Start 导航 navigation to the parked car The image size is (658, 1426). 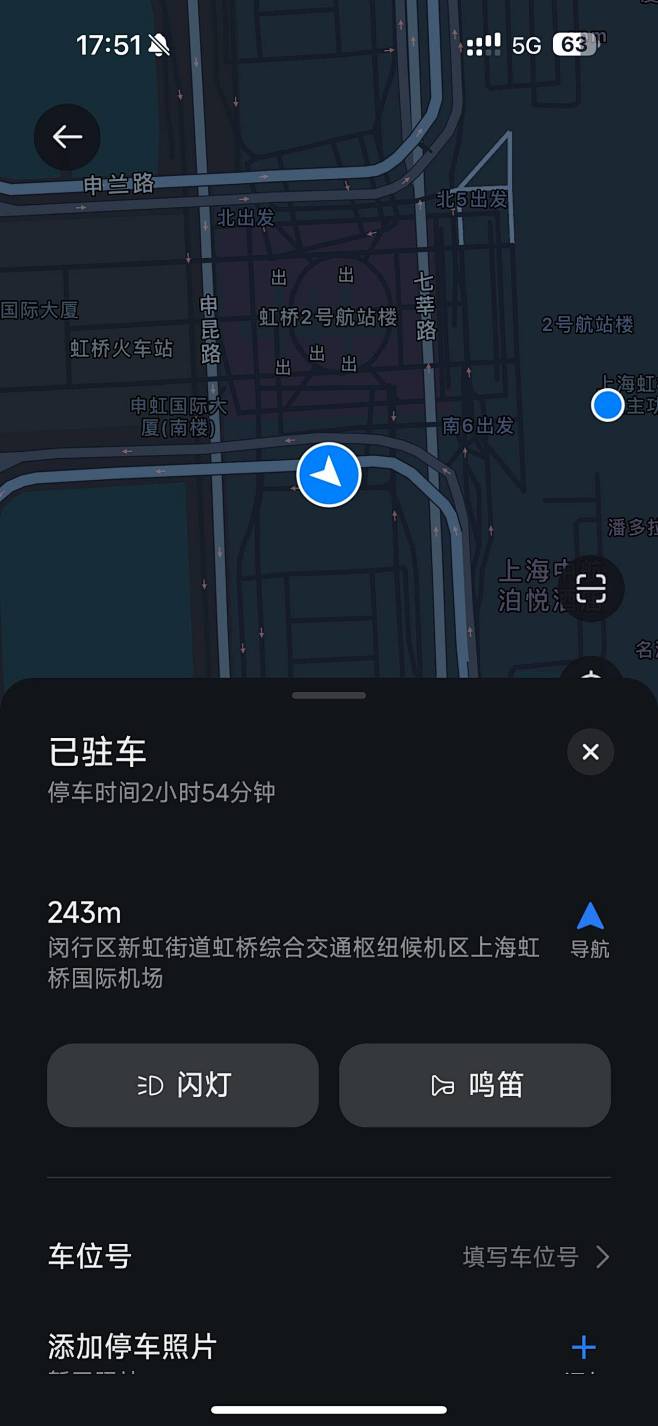(x=590, y=929)
